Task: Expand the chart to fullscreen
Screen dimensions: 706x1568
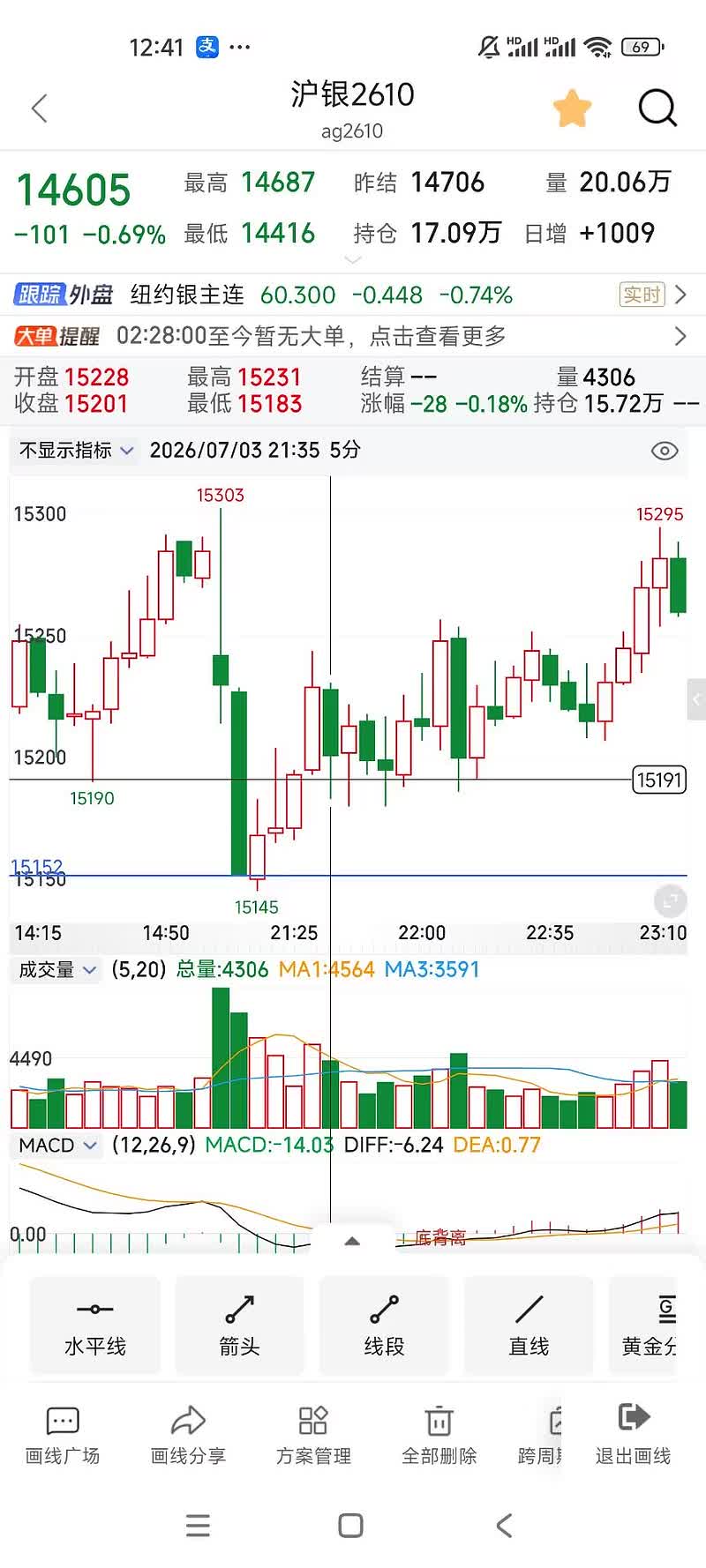Action: [670, 900]
